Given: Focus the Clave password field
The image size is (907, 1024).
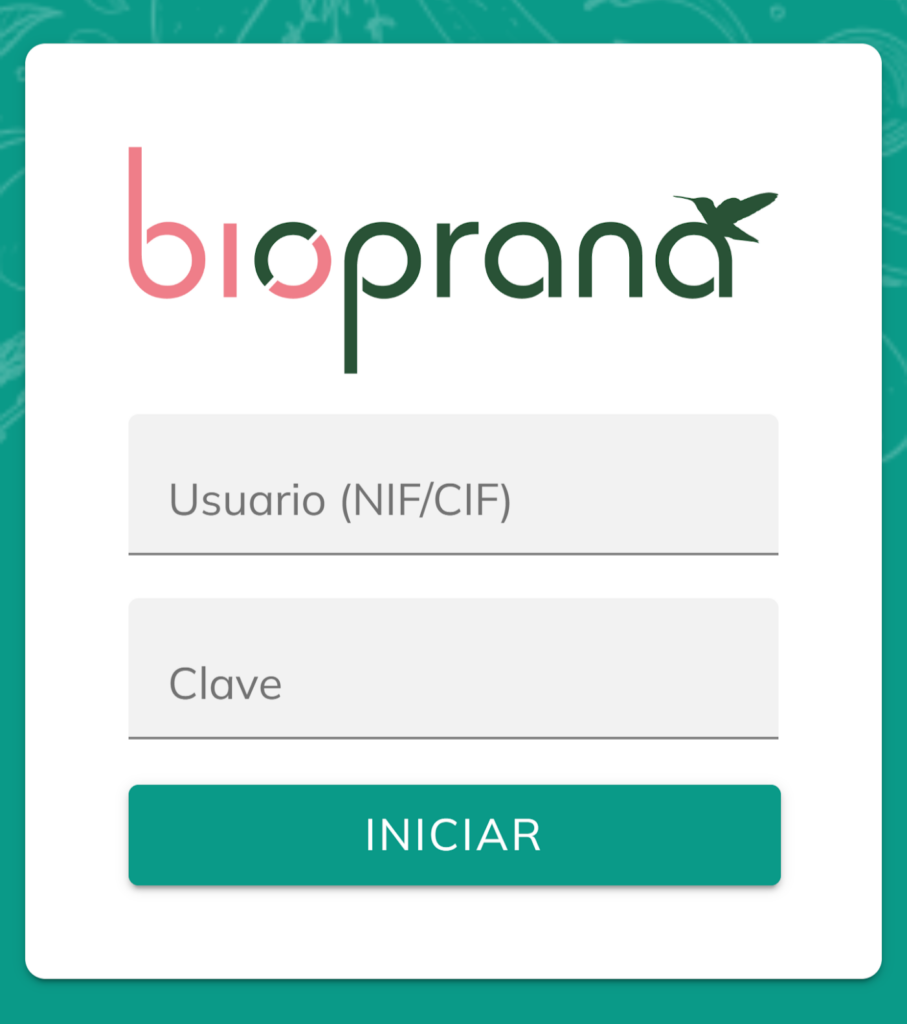Looking at the screenshot, I should coord(453,669).
